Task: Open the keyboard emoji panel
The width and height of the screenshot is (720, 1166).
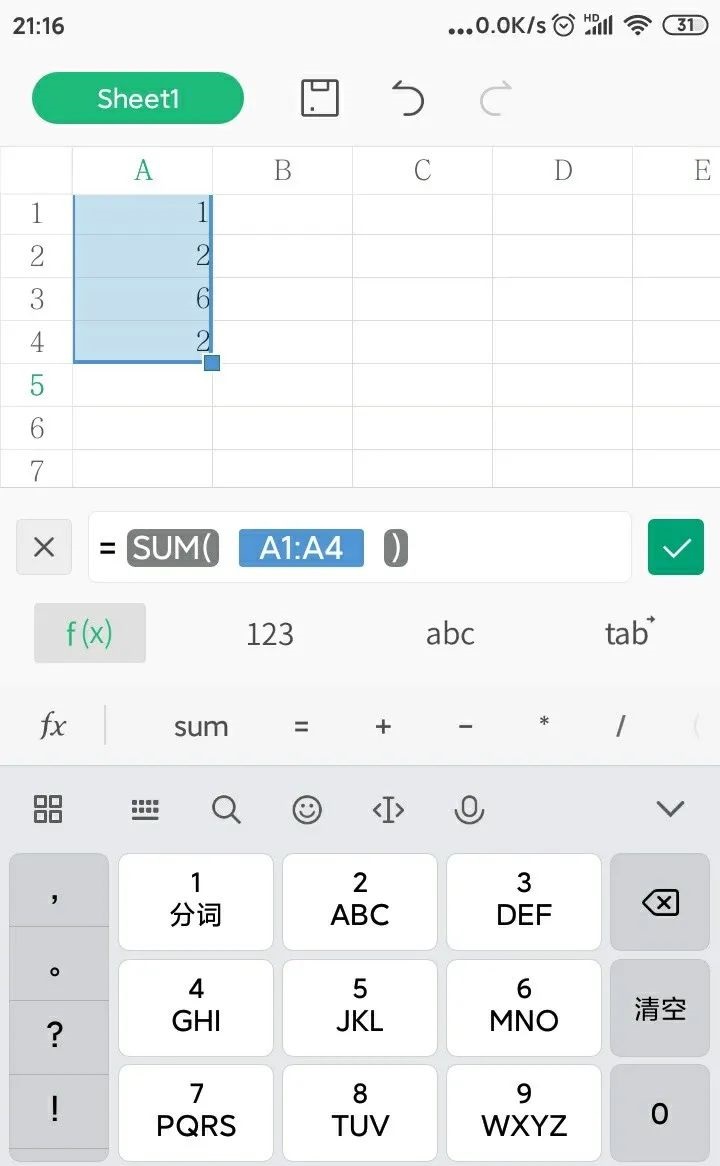Action: [307, 809]
